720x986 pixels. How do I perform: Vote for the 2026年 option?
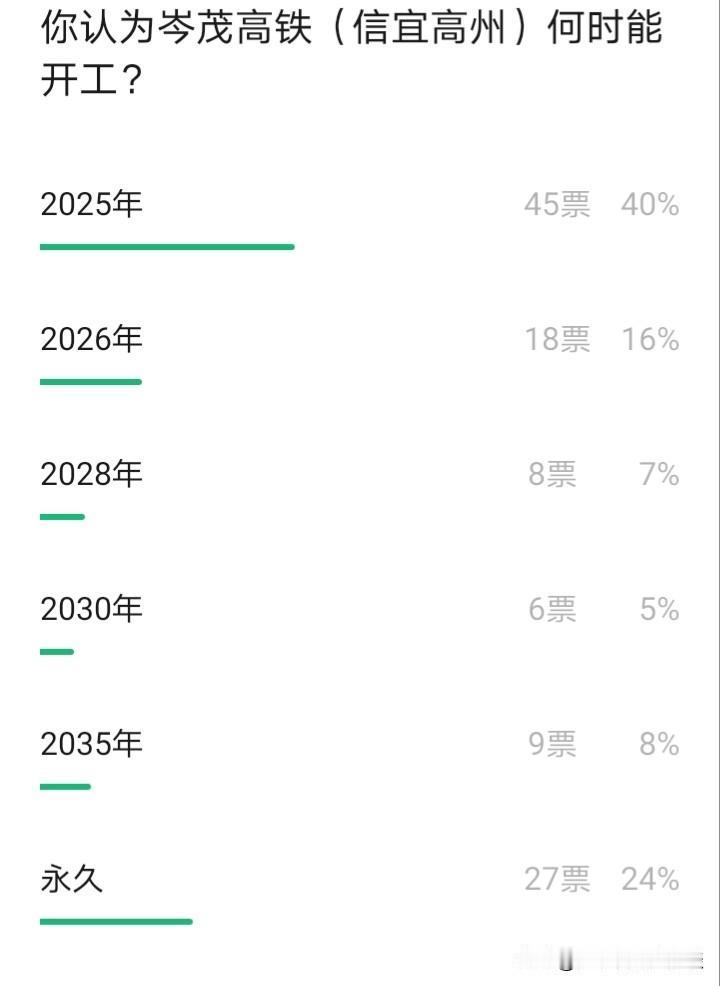click(x=90, y=339)
